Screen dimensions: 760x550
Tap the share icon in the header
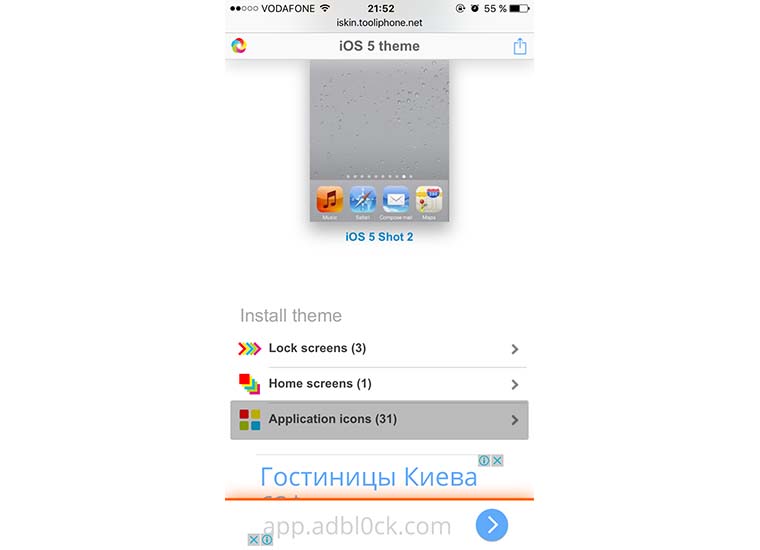[x=519, y=46]
